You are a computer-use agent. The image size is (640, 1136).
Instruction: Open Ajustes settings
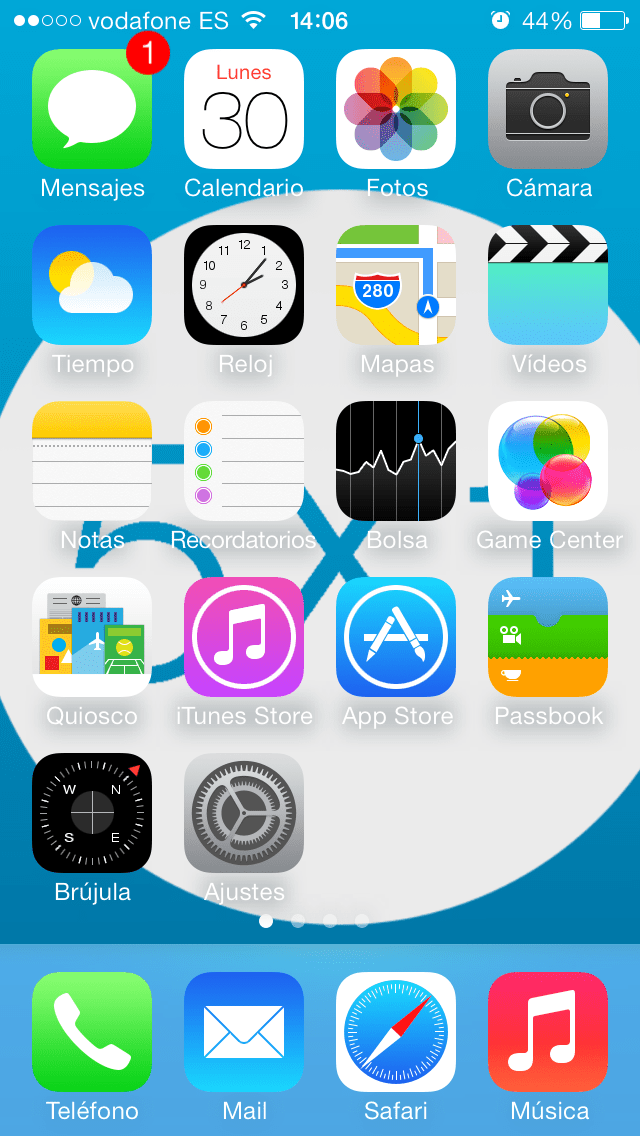tap(244, 813)
